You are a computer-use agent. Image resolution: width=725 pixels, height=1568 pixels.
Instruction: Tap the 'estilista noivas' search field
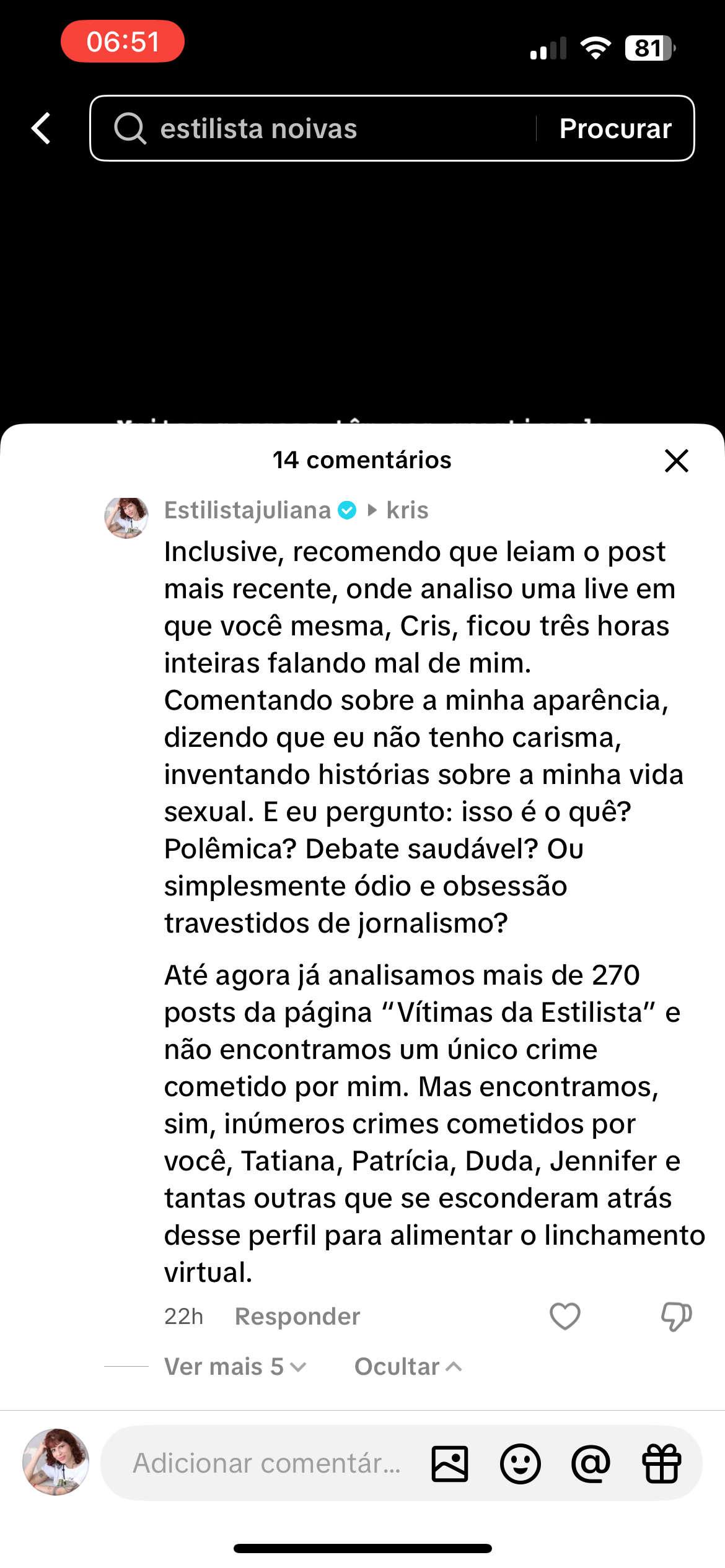click(310, 129)
